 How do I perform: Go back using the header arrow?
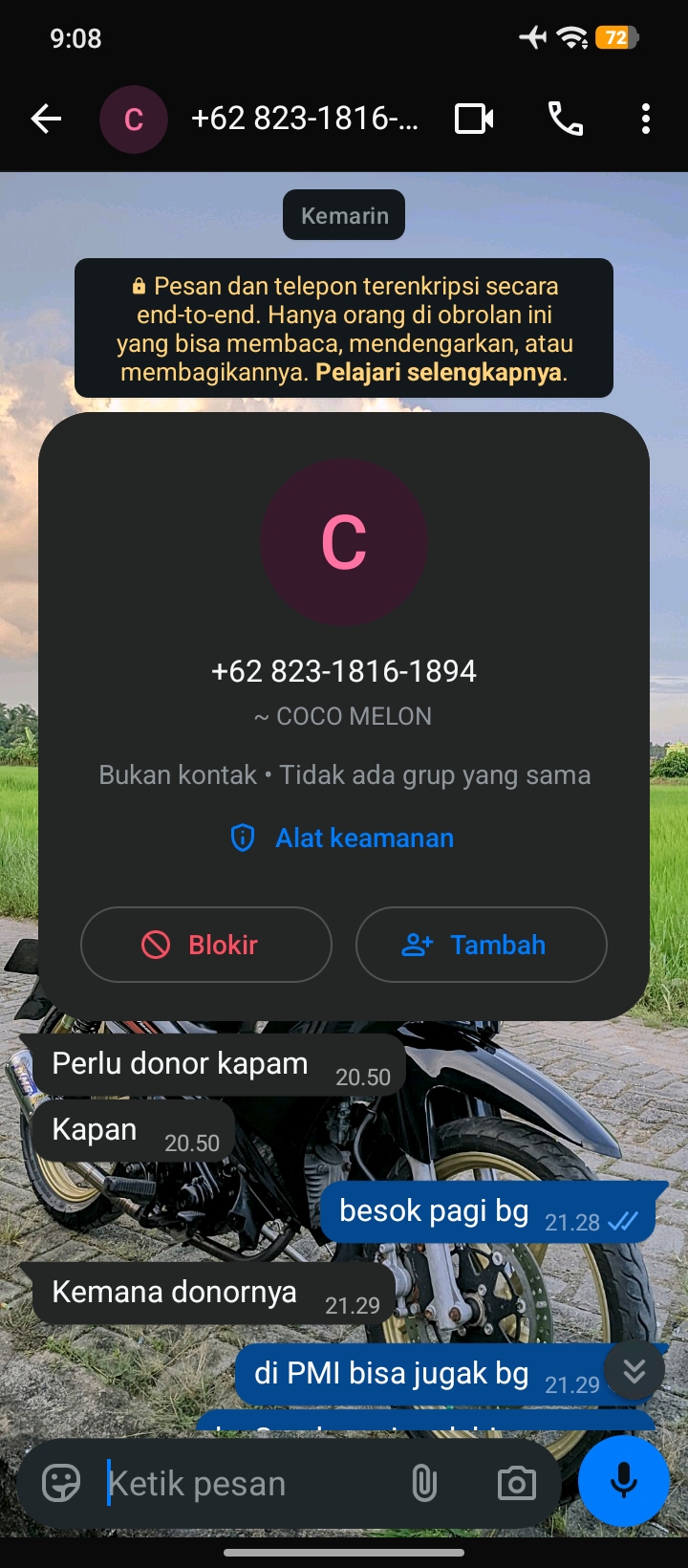click(x=46, y=119)
